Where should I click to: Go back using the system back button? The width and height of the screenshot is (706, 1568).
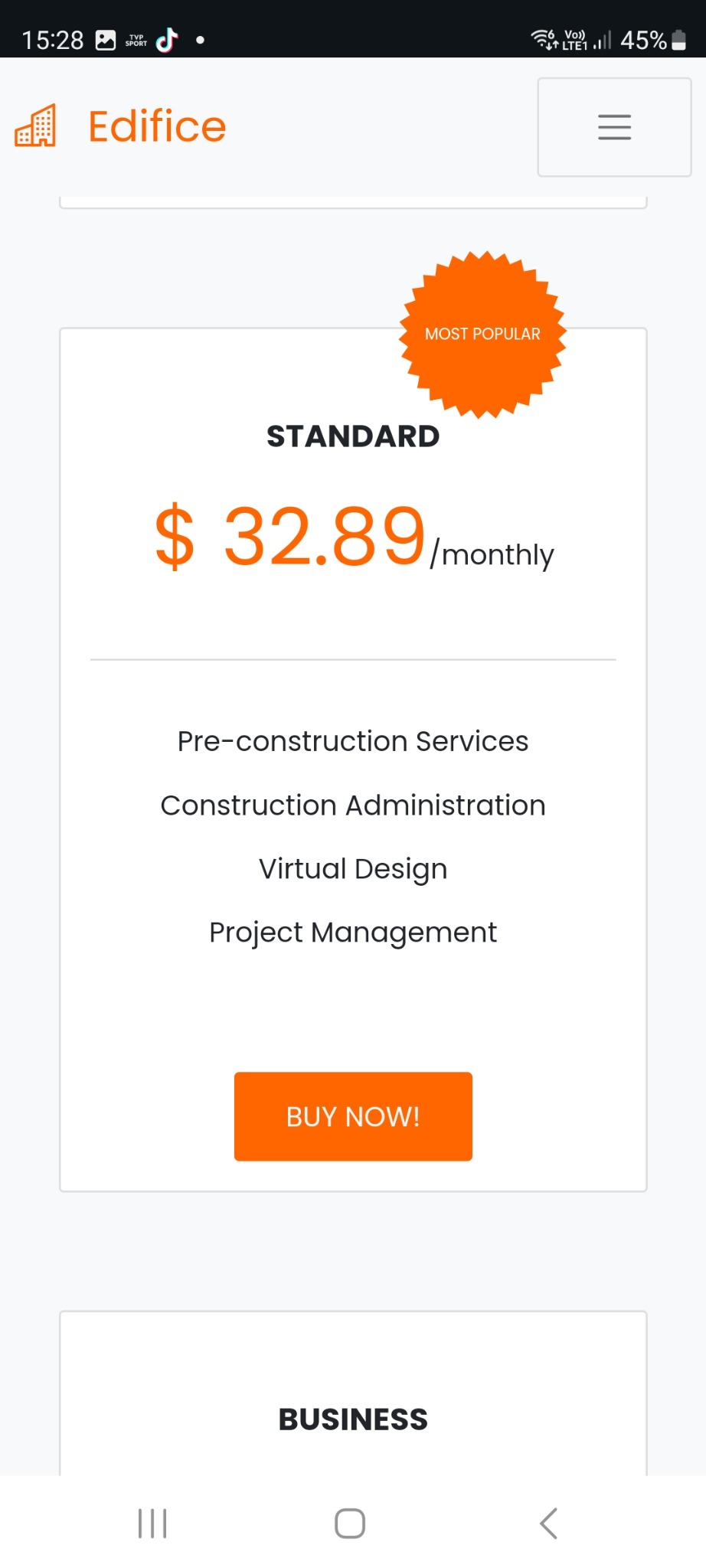(x=548, y=1524)
